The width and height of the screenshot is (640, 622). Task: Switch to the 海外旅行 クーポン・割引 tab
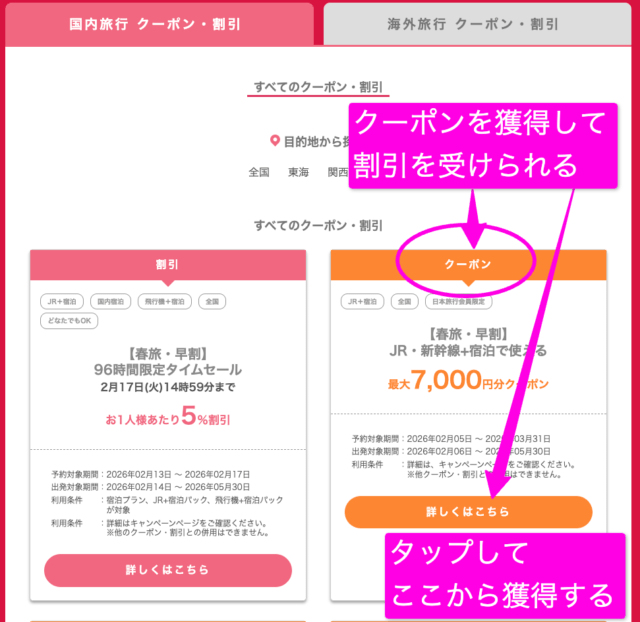[475, 23]
